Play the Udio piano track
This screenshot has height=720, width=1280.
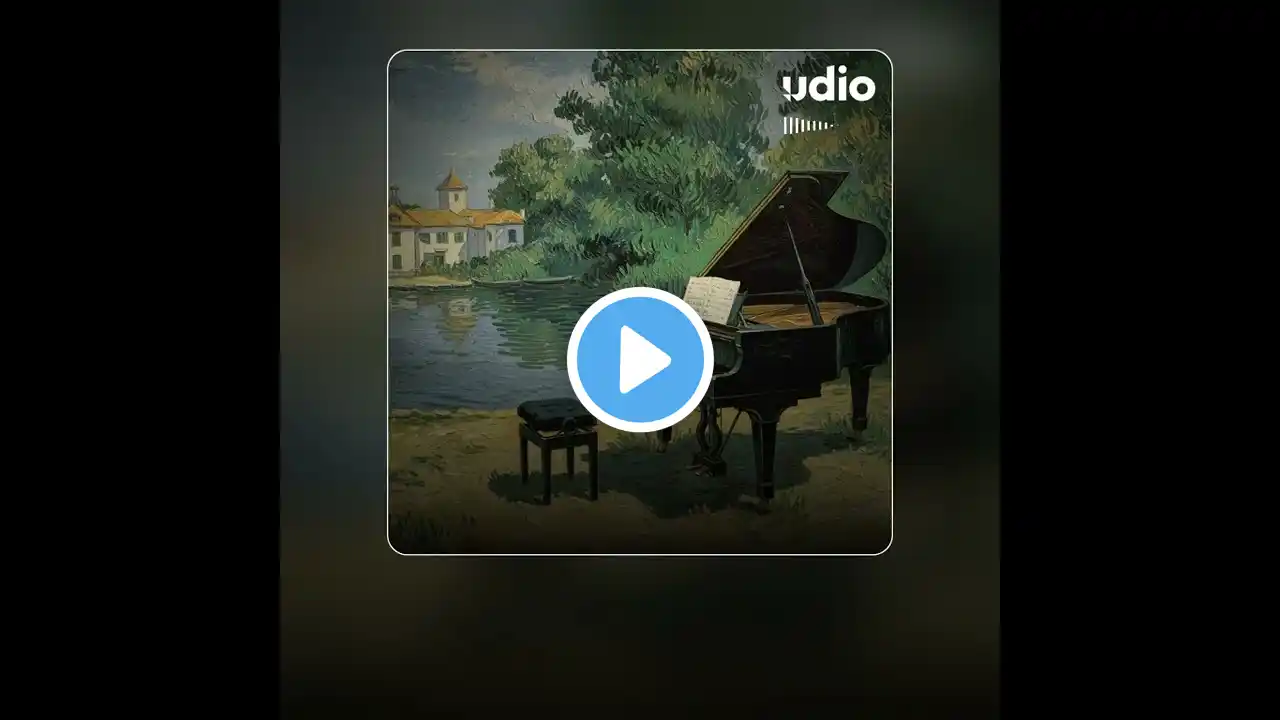pyautogui.click(x=640, y=360)
